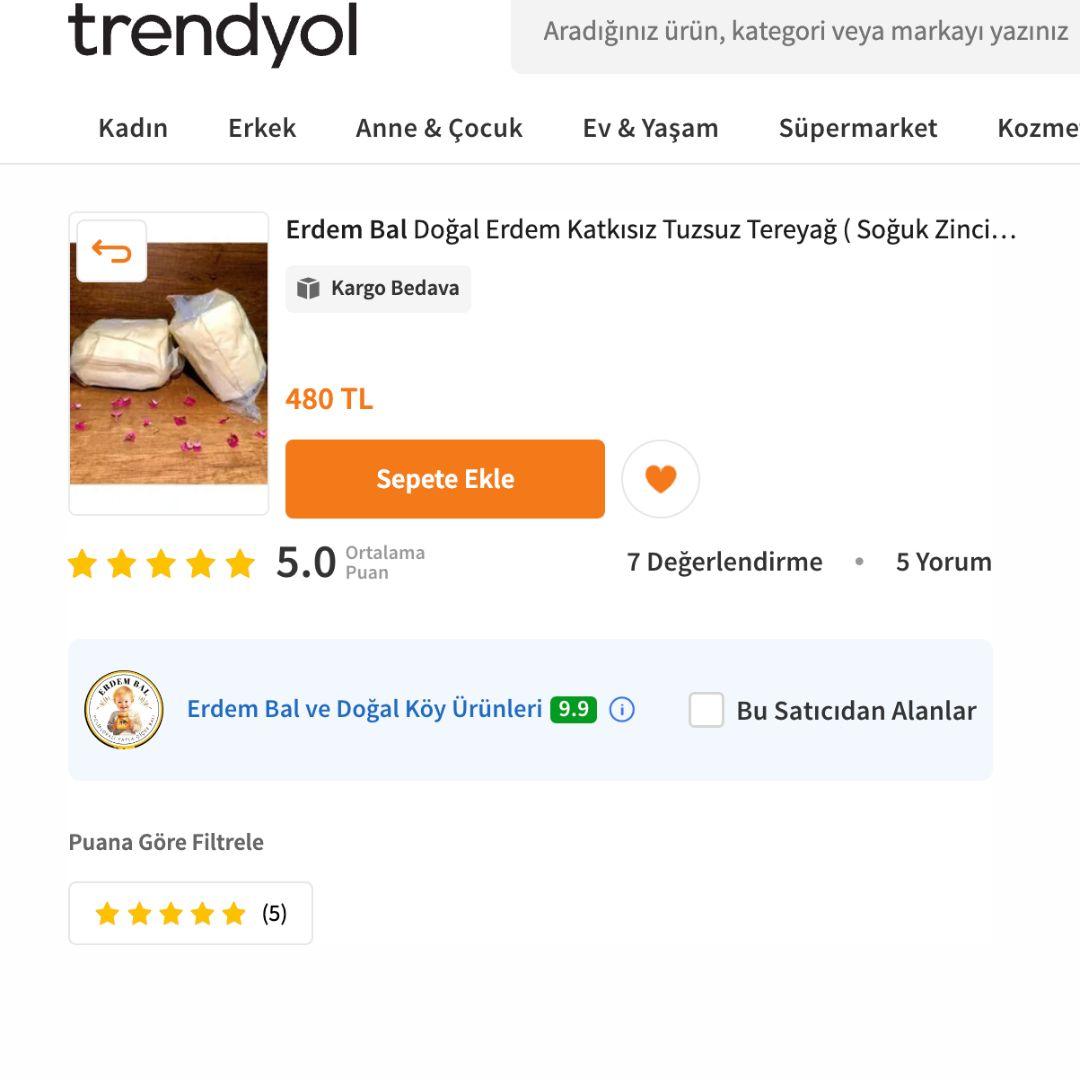Tap the back arrow on the product image

pyautogui.click(x=112, y=251)
